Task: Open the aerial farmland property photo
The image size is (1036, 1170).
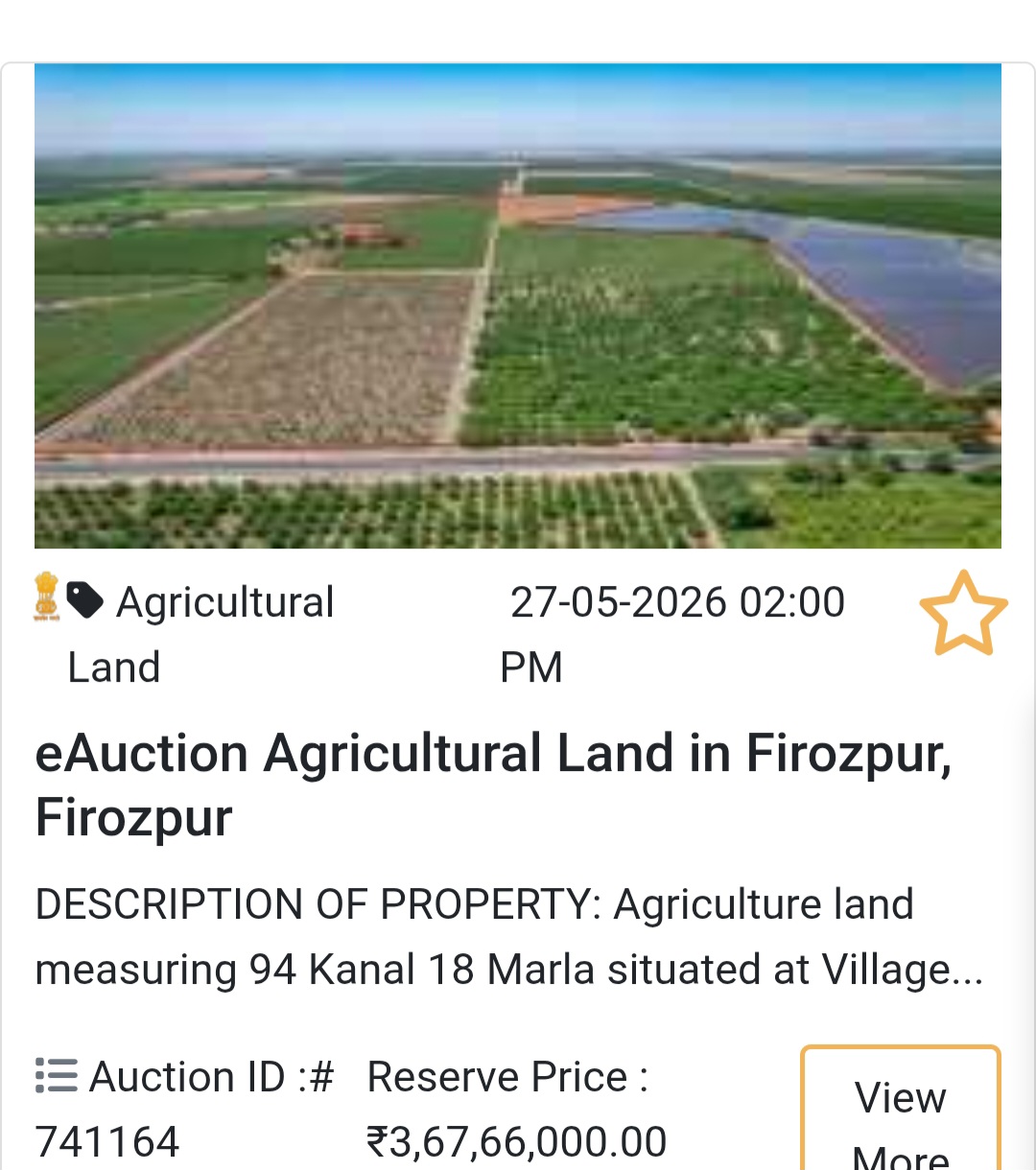Action: point(518,303)
